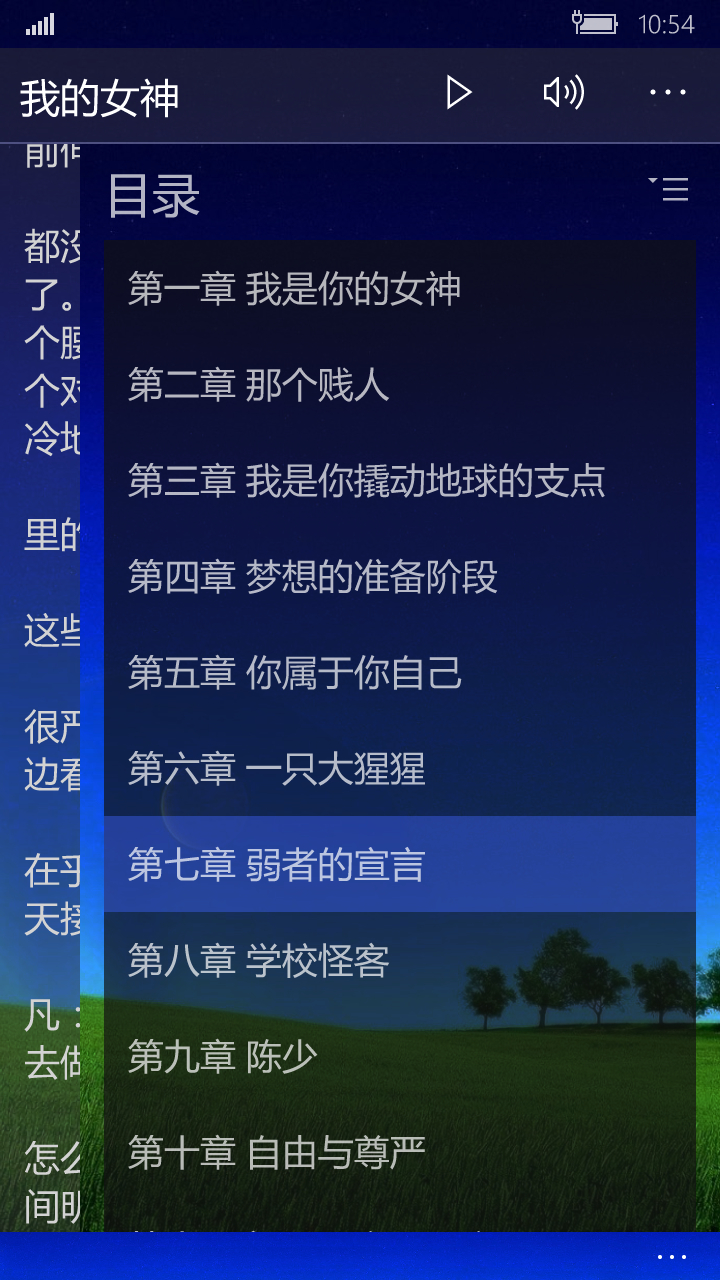Select 第十章 自由与尊严

tap(400, 1153)
